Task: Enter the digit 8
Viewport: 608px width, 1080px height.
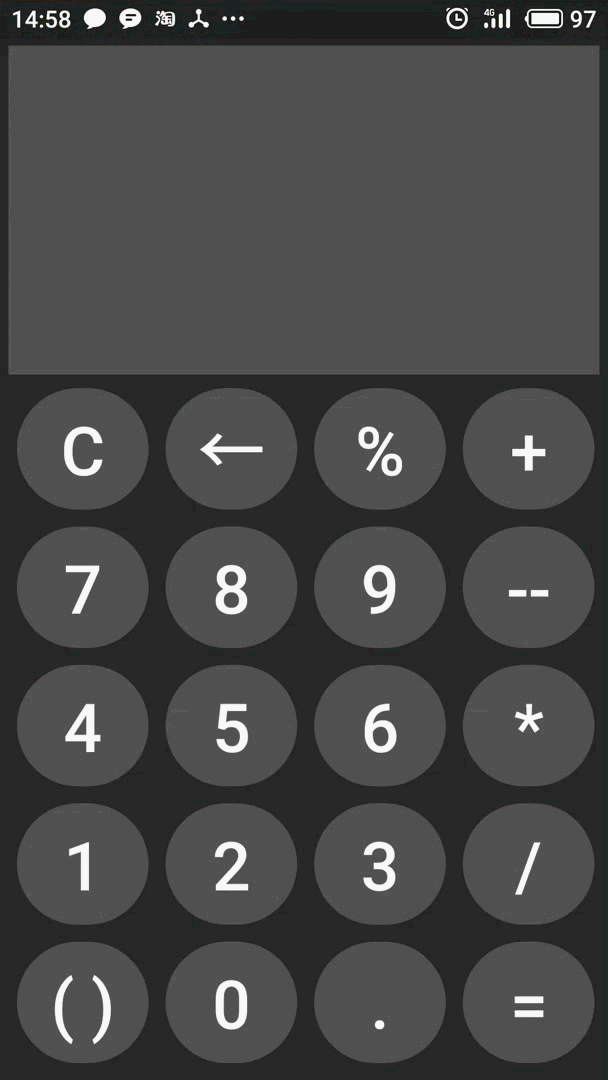Action: [x=231, y=588]
